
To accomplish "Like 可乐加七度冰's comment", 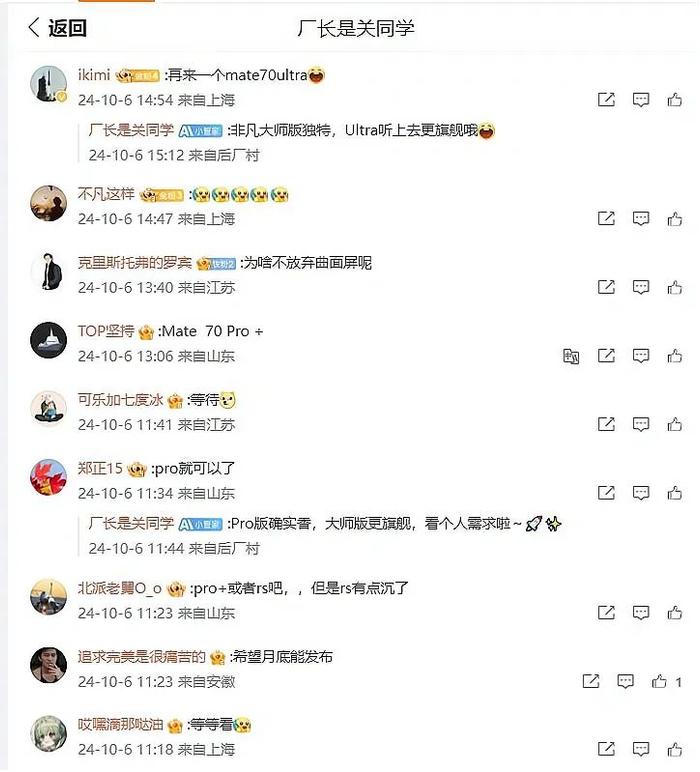I will [675, 424].
